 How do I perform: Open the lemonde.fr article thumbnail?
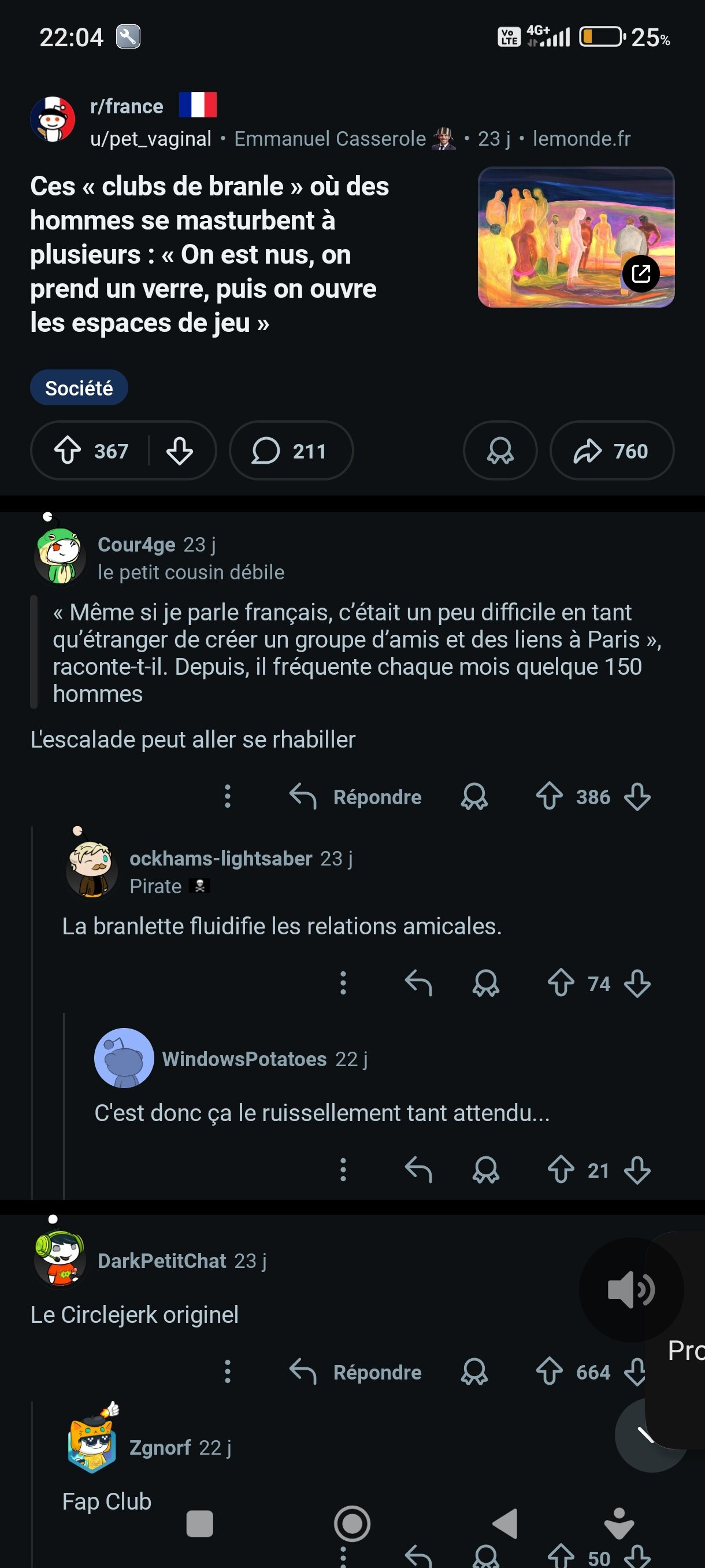click(x=576, y=237)
